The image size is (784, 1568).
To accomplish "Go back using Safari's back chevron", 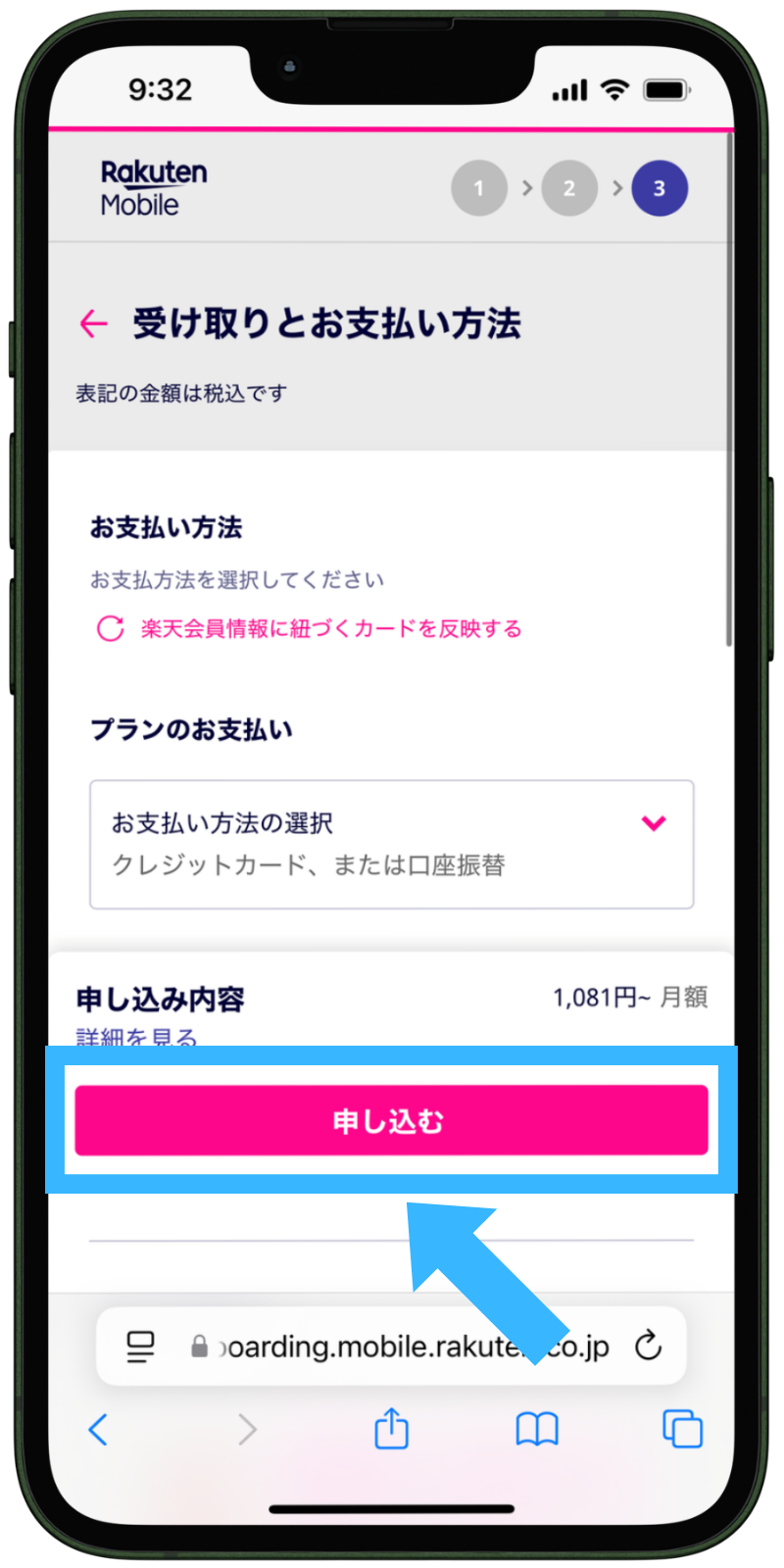I will pyautogui.click(x=98, y=1429).
